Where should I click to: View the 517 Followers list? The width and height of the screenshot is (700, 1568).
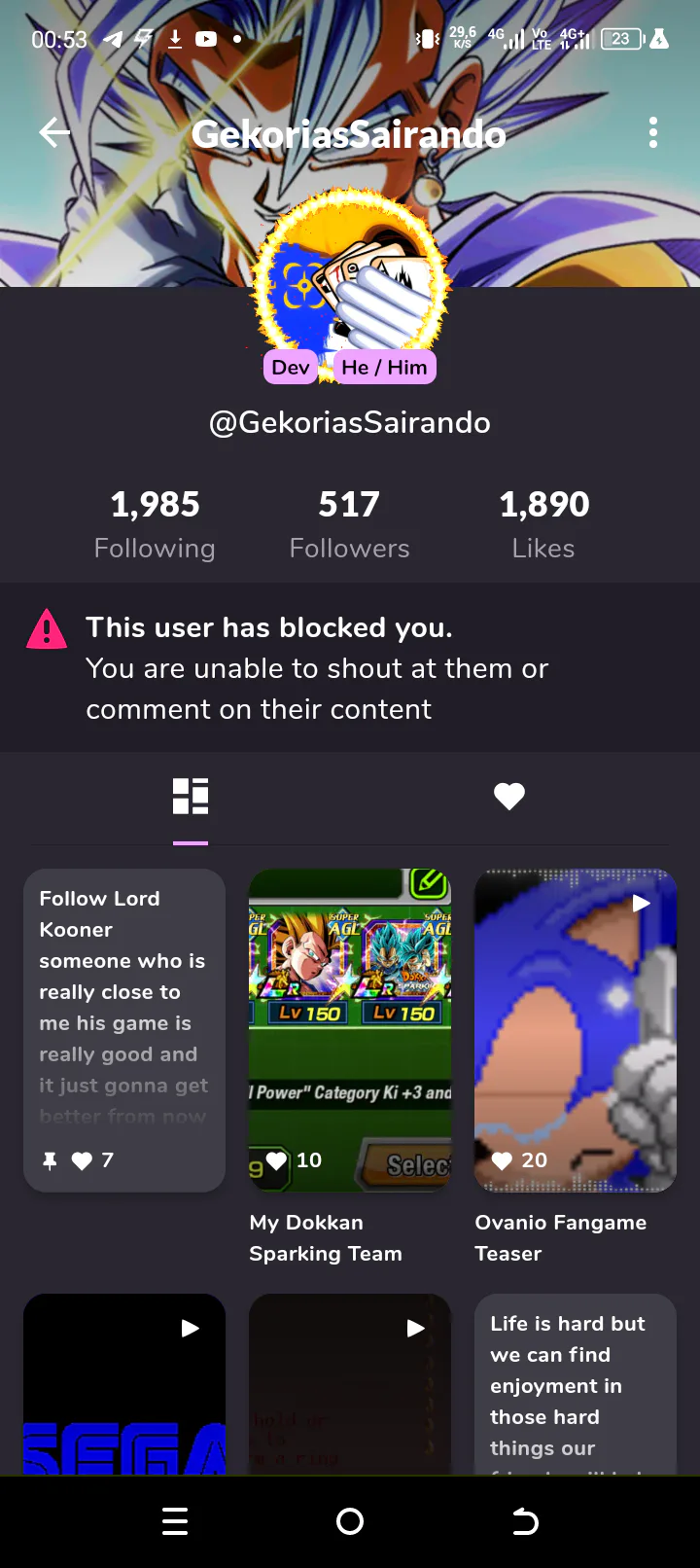(x=349, y=524)
